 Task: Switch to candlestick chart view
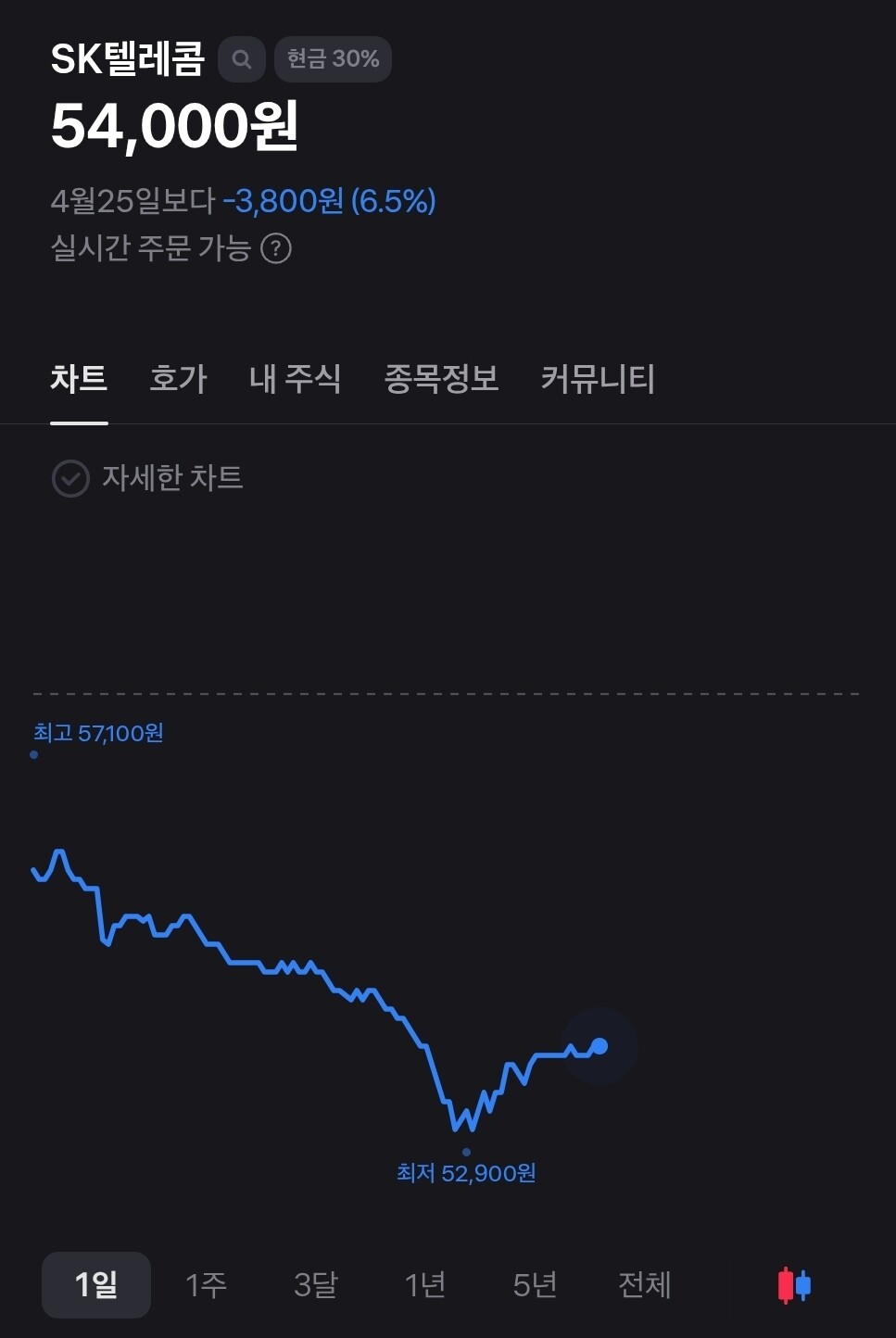coord(794,1285)
